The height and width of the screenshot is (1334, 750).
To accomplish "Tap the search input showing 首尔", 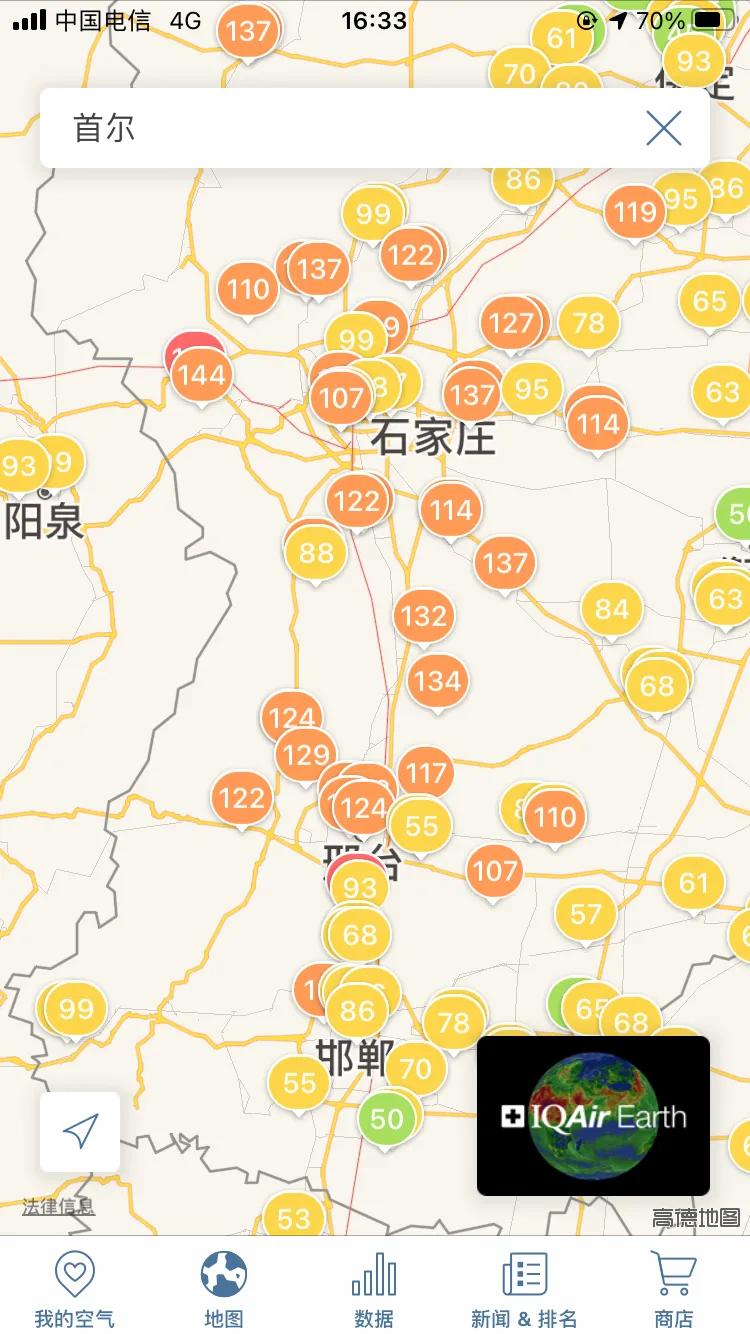I will point(300,127).
